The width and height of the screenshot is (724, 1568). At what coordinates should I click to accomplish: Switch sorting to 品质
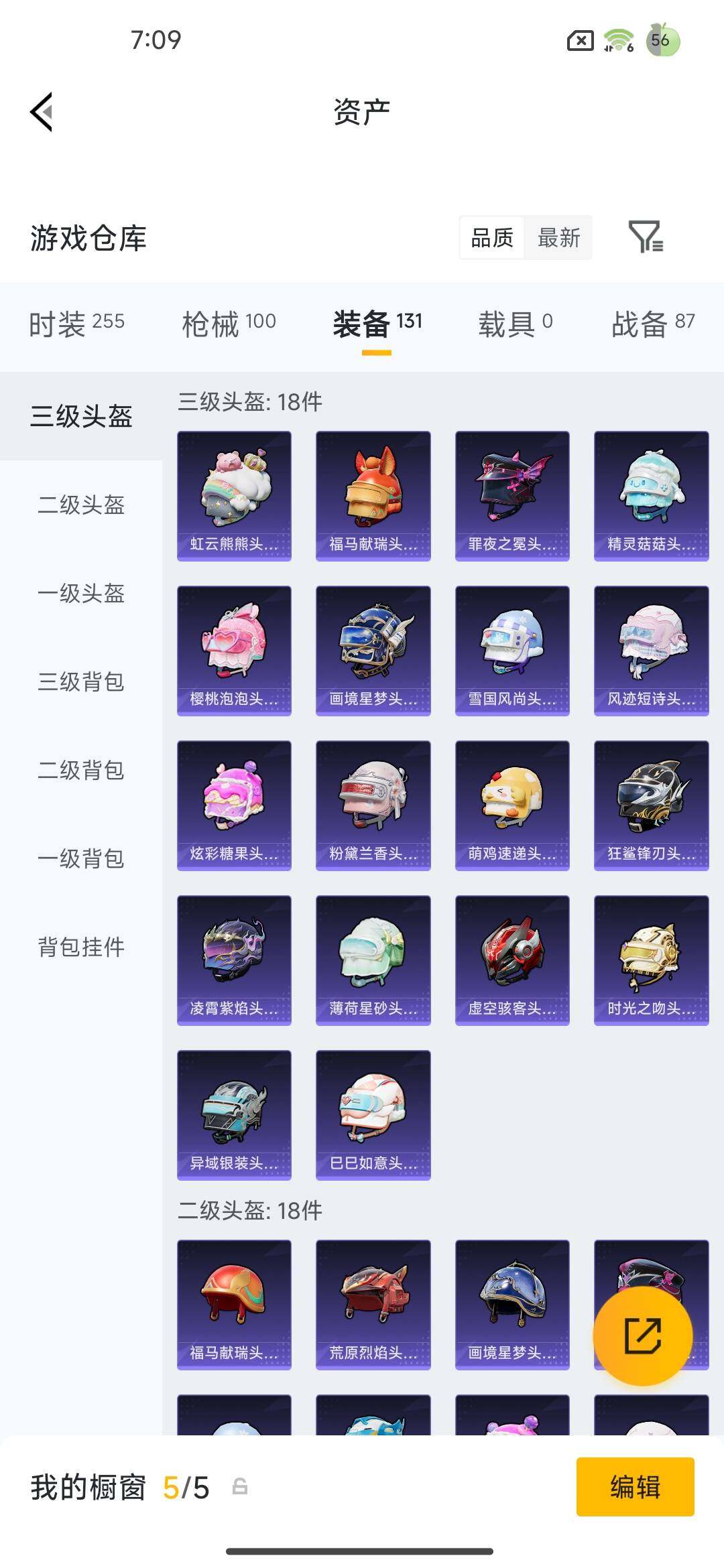tap(493, 238)
